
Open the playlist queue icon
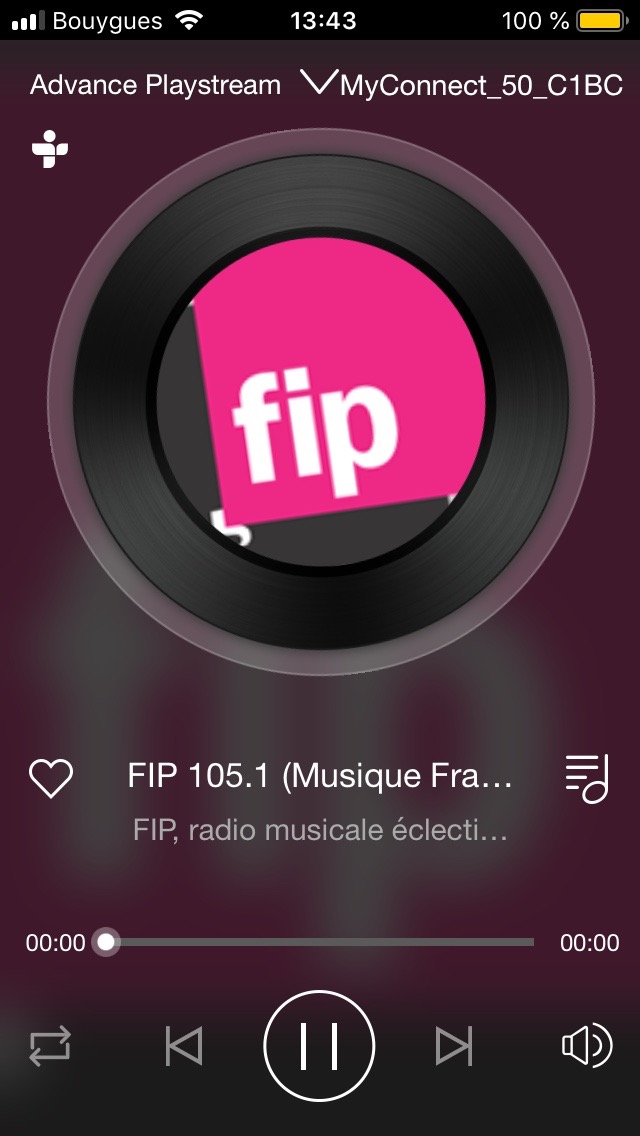587,779
